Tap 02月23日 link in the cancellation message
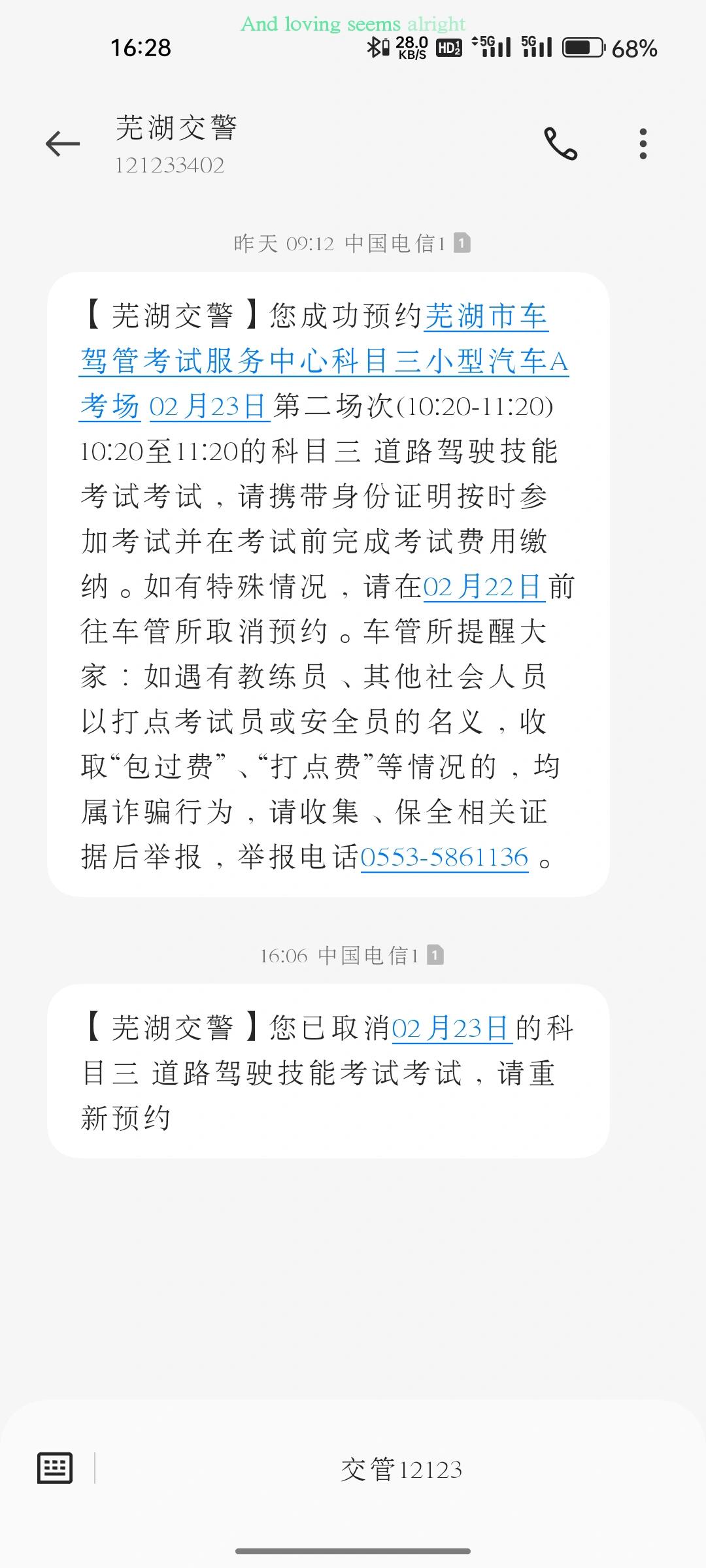706x1568 pixels. tap(451, 1028)
